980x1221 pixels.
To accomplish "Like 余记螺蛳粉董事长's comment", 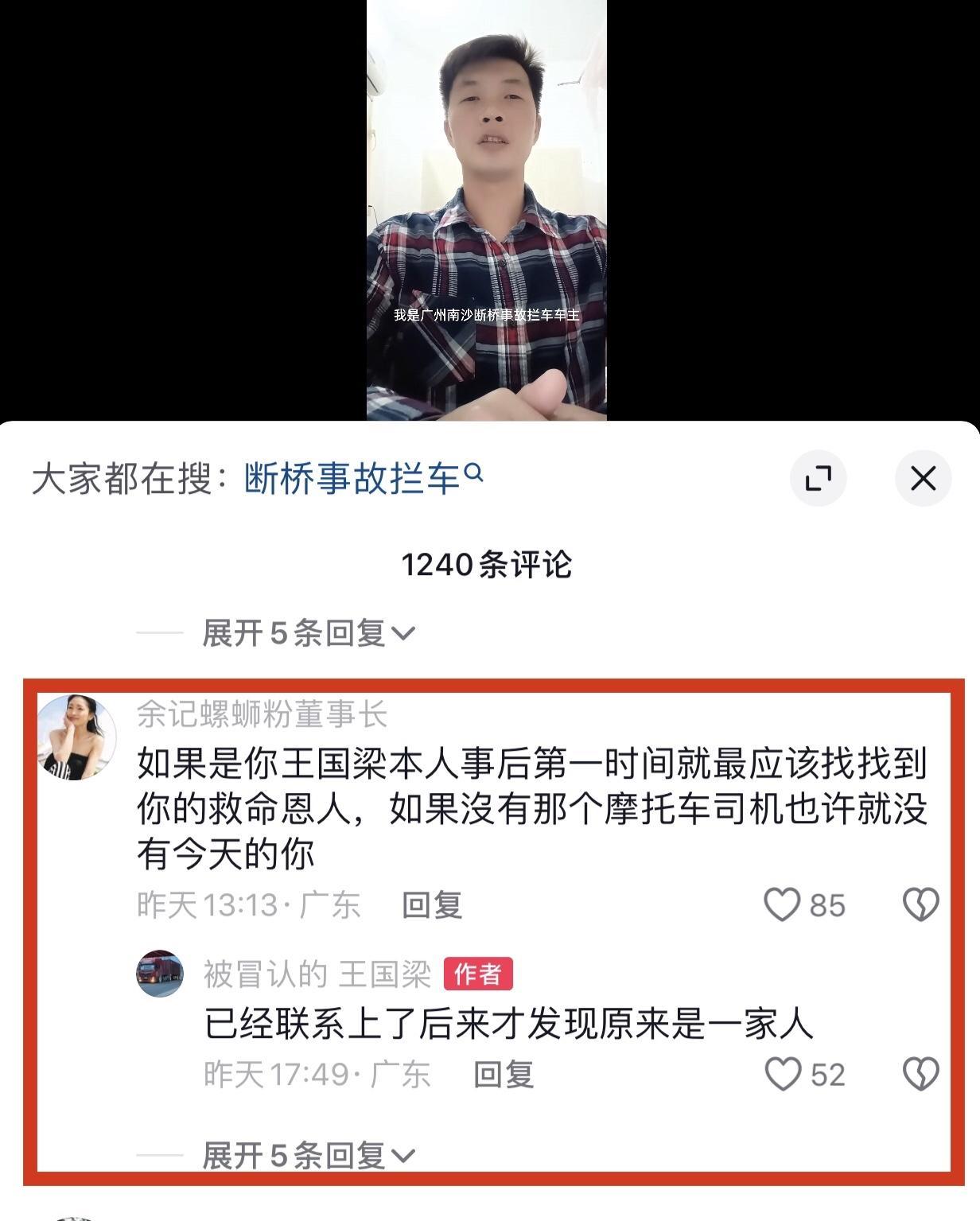I will click(x=782, y=905).
